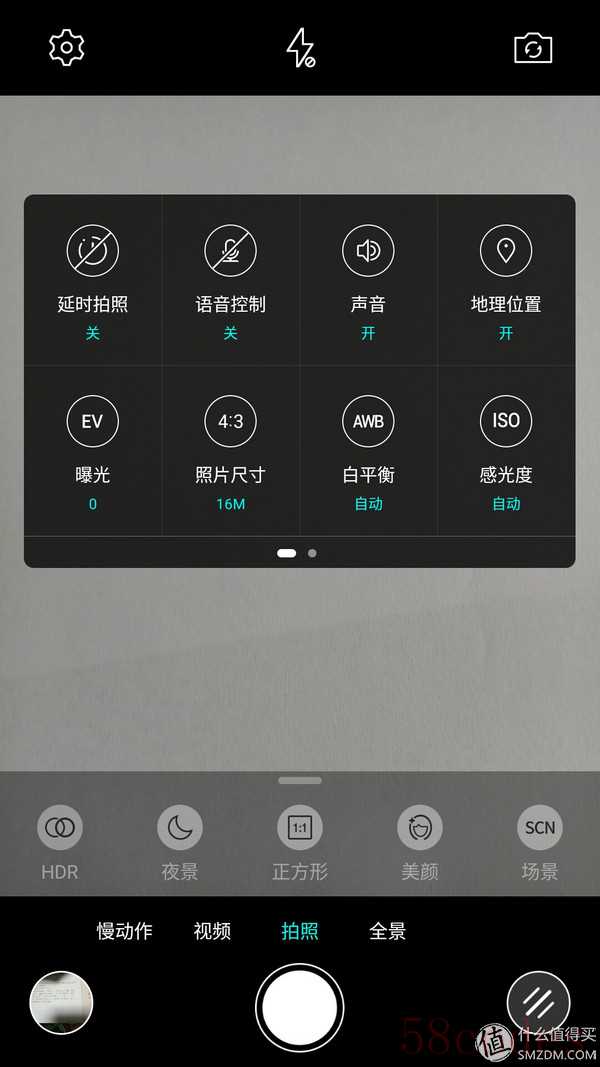Adjust 曝光 EV exposure
Screen dimensions: 600x1067
click(93, 421)
